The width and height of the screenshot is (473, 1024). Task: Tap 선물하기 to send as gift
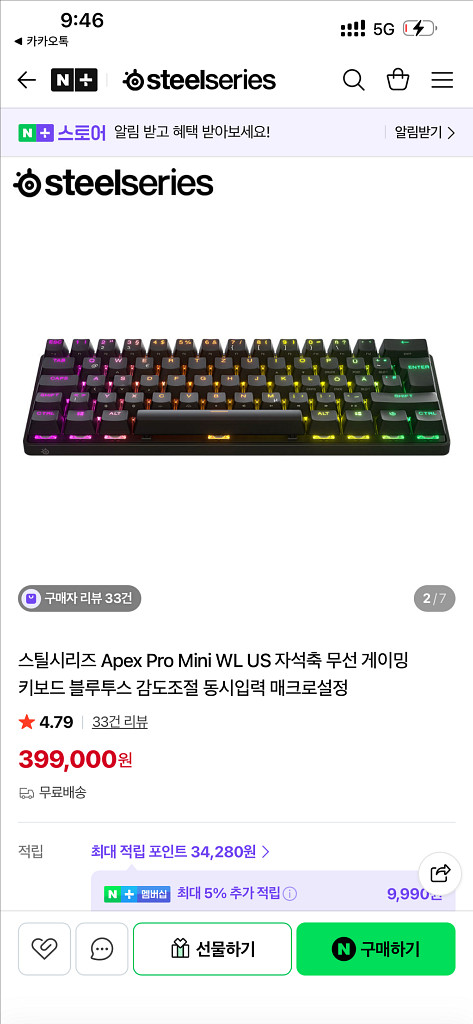point(212,949)
